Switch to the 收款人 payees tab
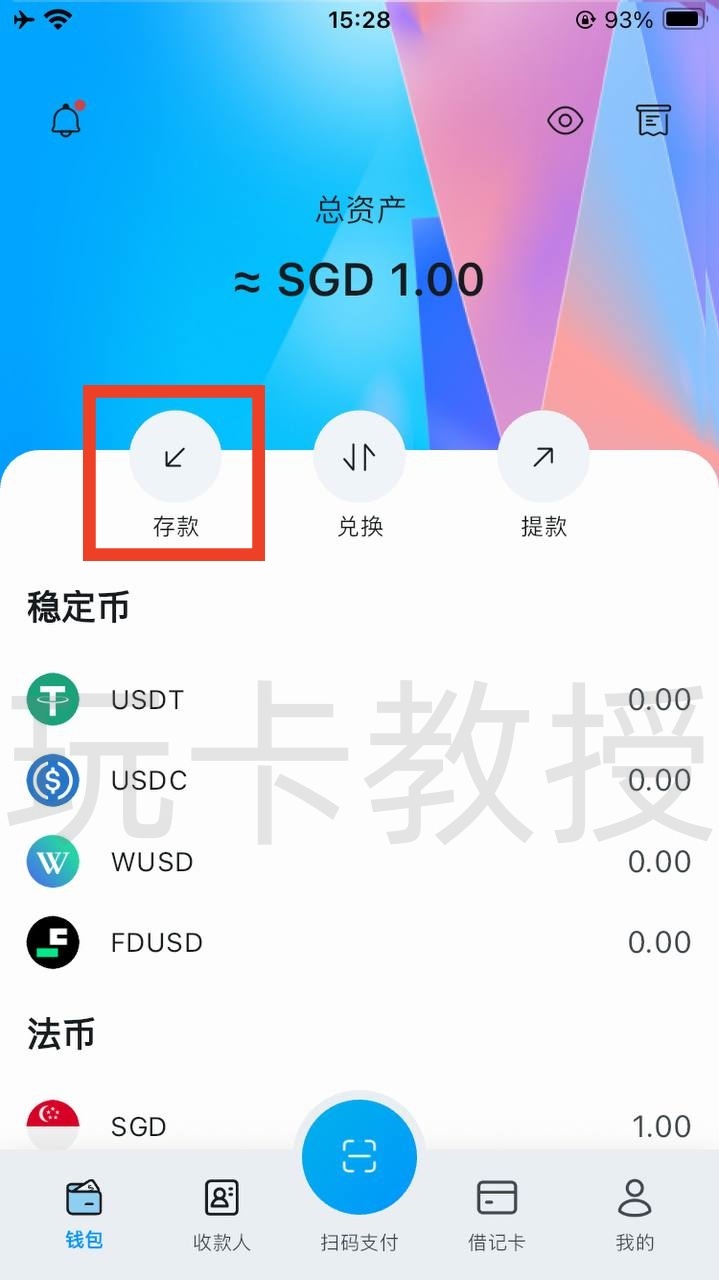This screenshot has height=1280, width=719. coord(221,1212)
